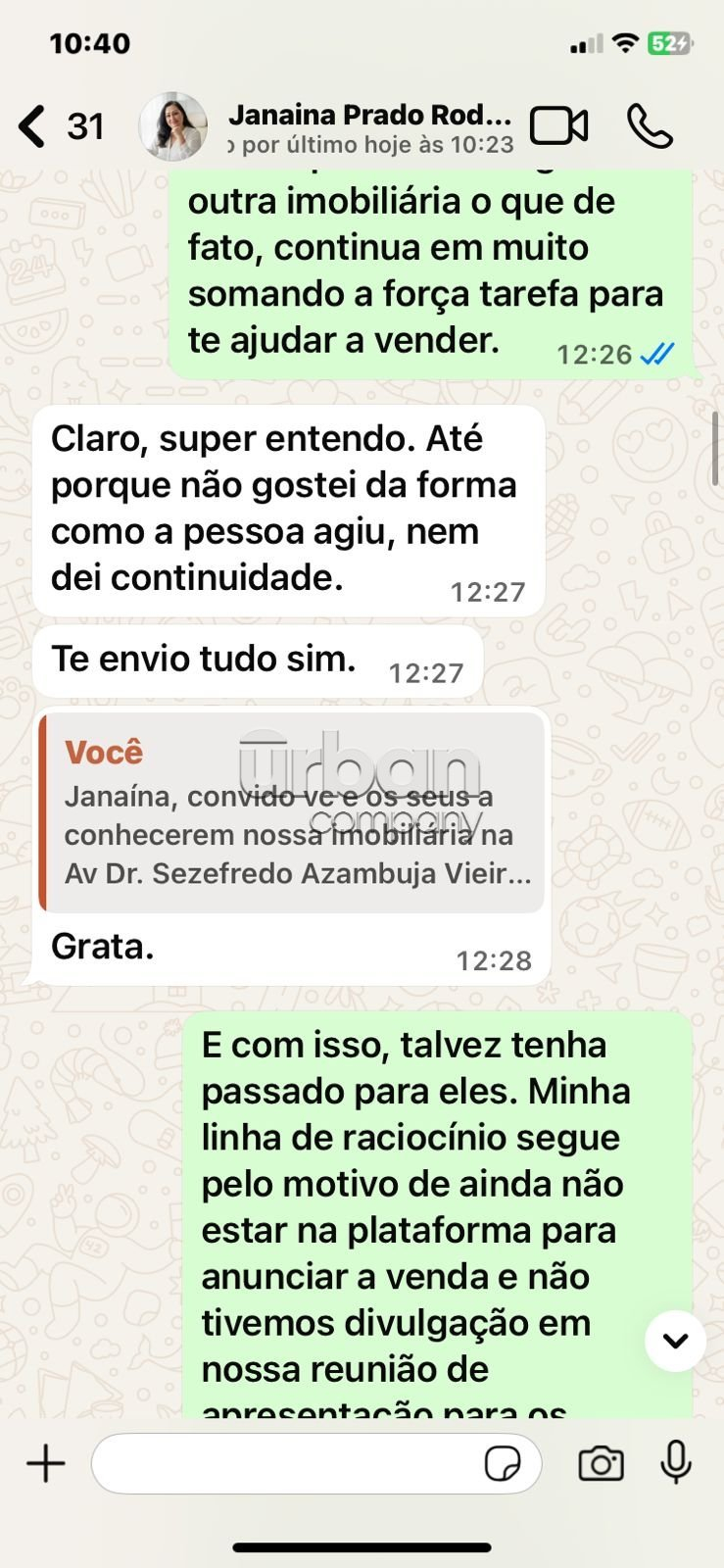
Task: Open the camera to take a photo
Action: (601, 1464)
